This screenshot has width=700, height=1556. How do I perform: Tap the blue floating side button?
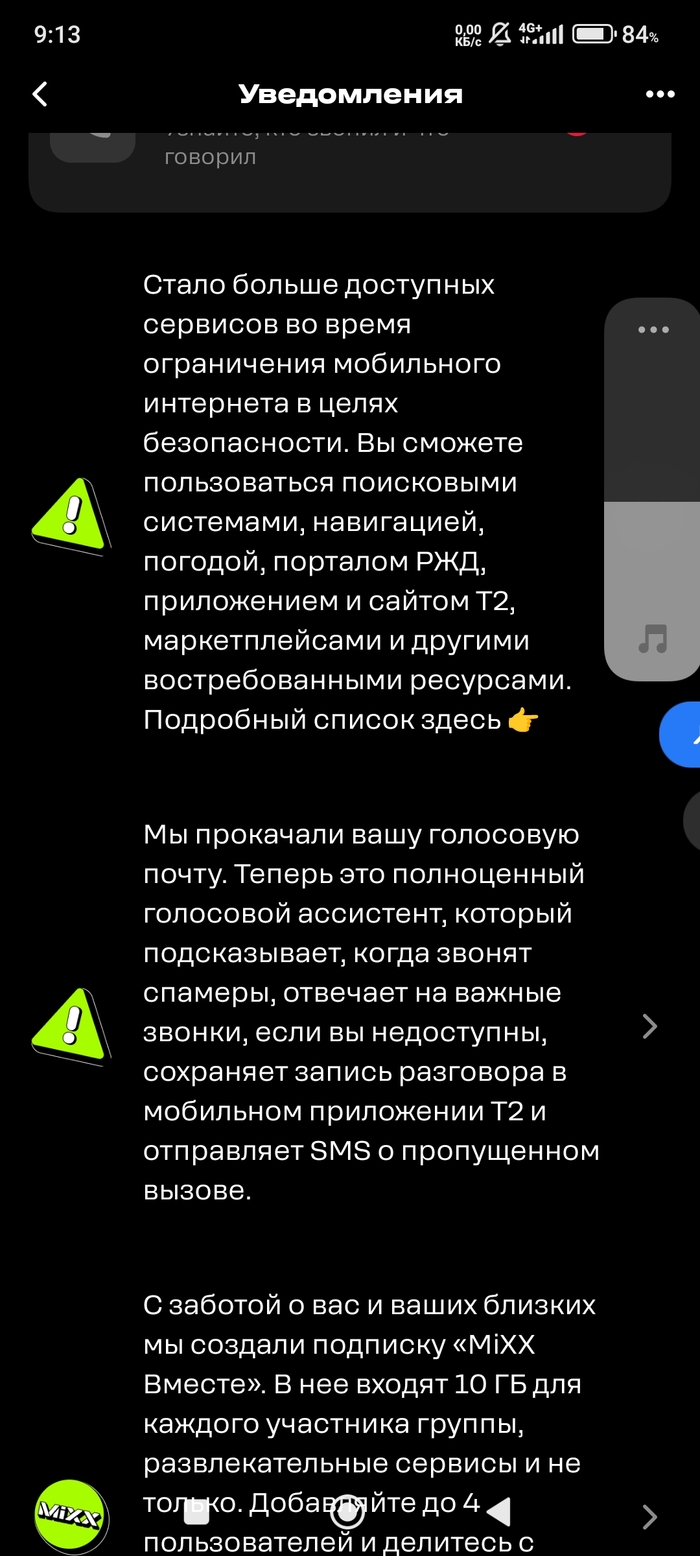[x=683, y=735]
